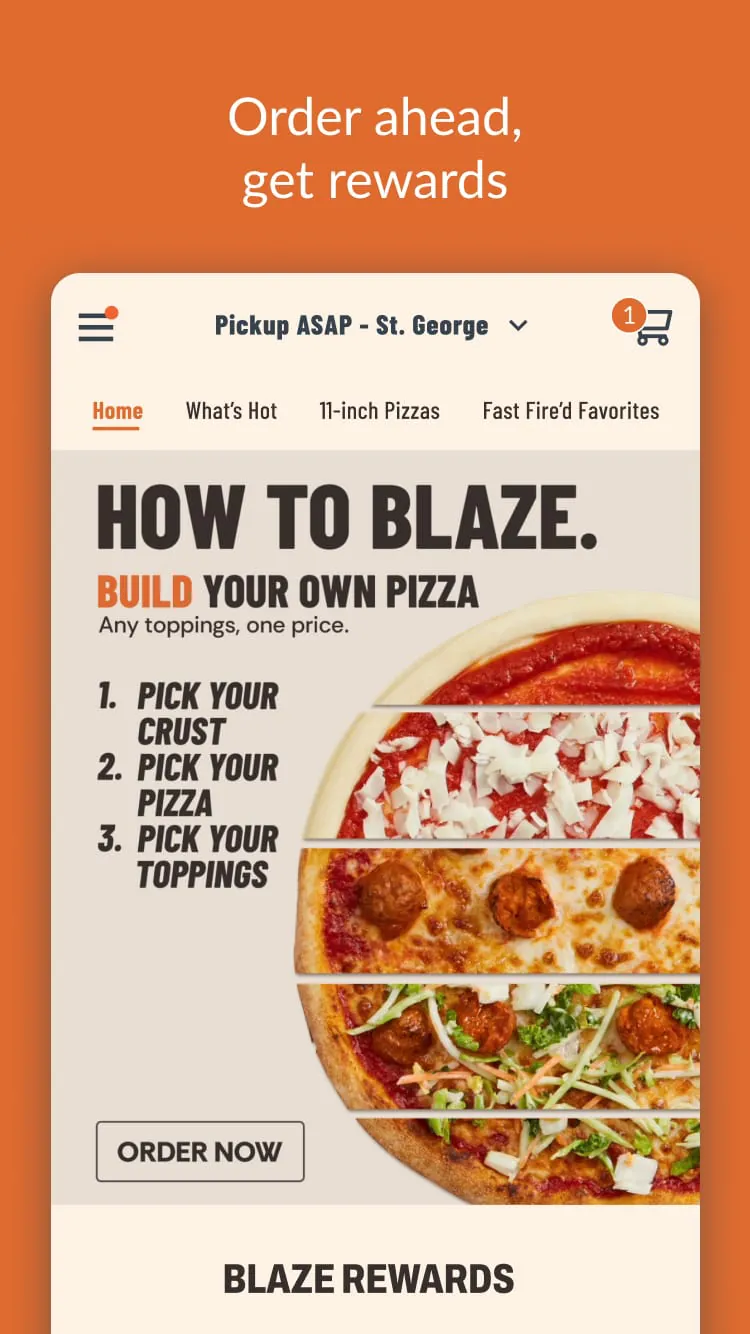Click the cart item count badge
The image size is (750, 1334).
pos(629,313)
